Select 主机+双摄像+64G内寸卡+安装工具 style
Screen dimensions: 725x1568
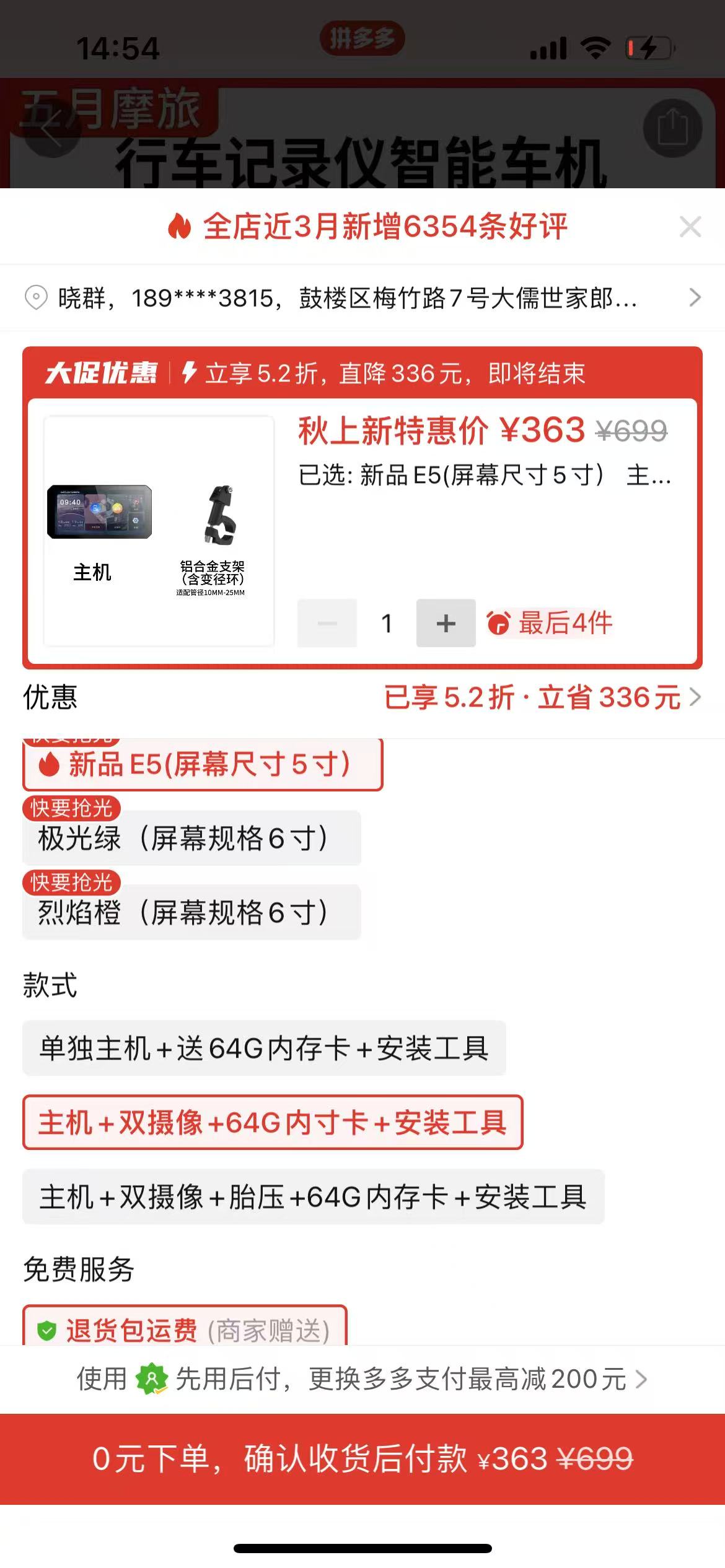(273, 1123)
